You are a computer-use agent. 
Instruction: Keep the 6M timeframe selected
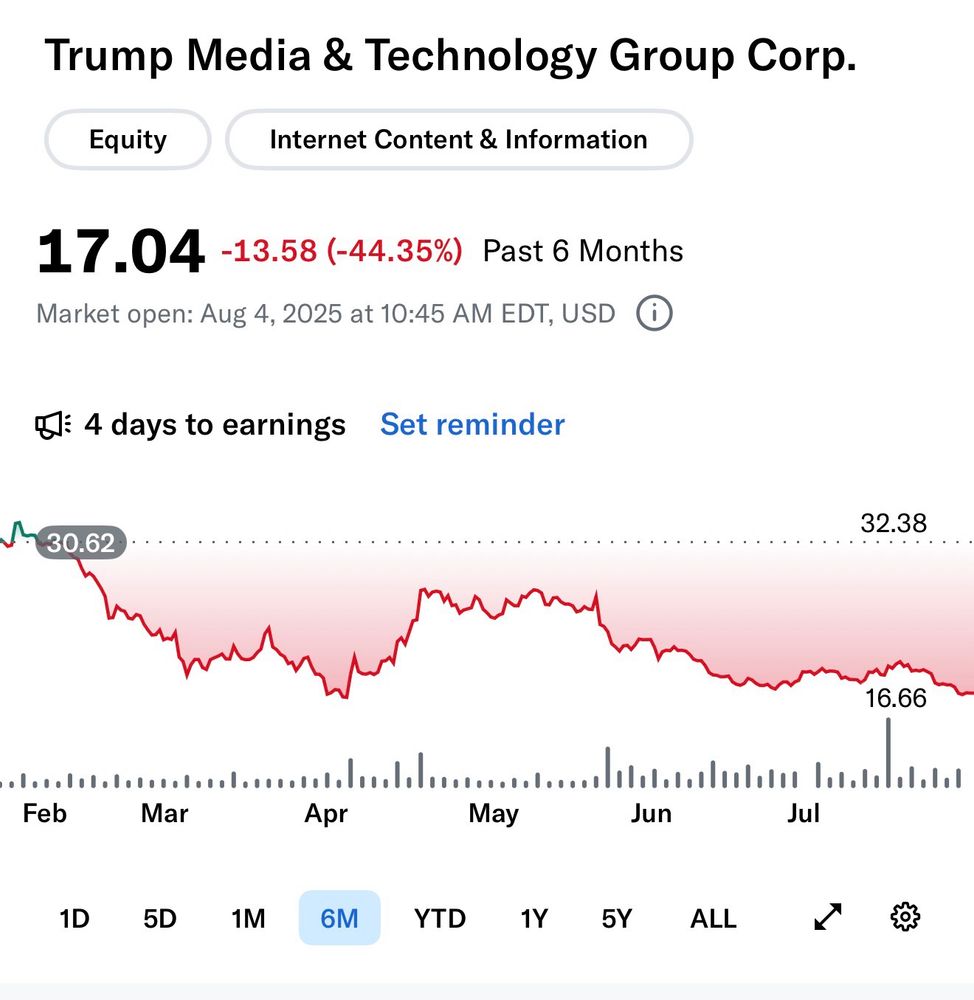(x=339, y=917)
